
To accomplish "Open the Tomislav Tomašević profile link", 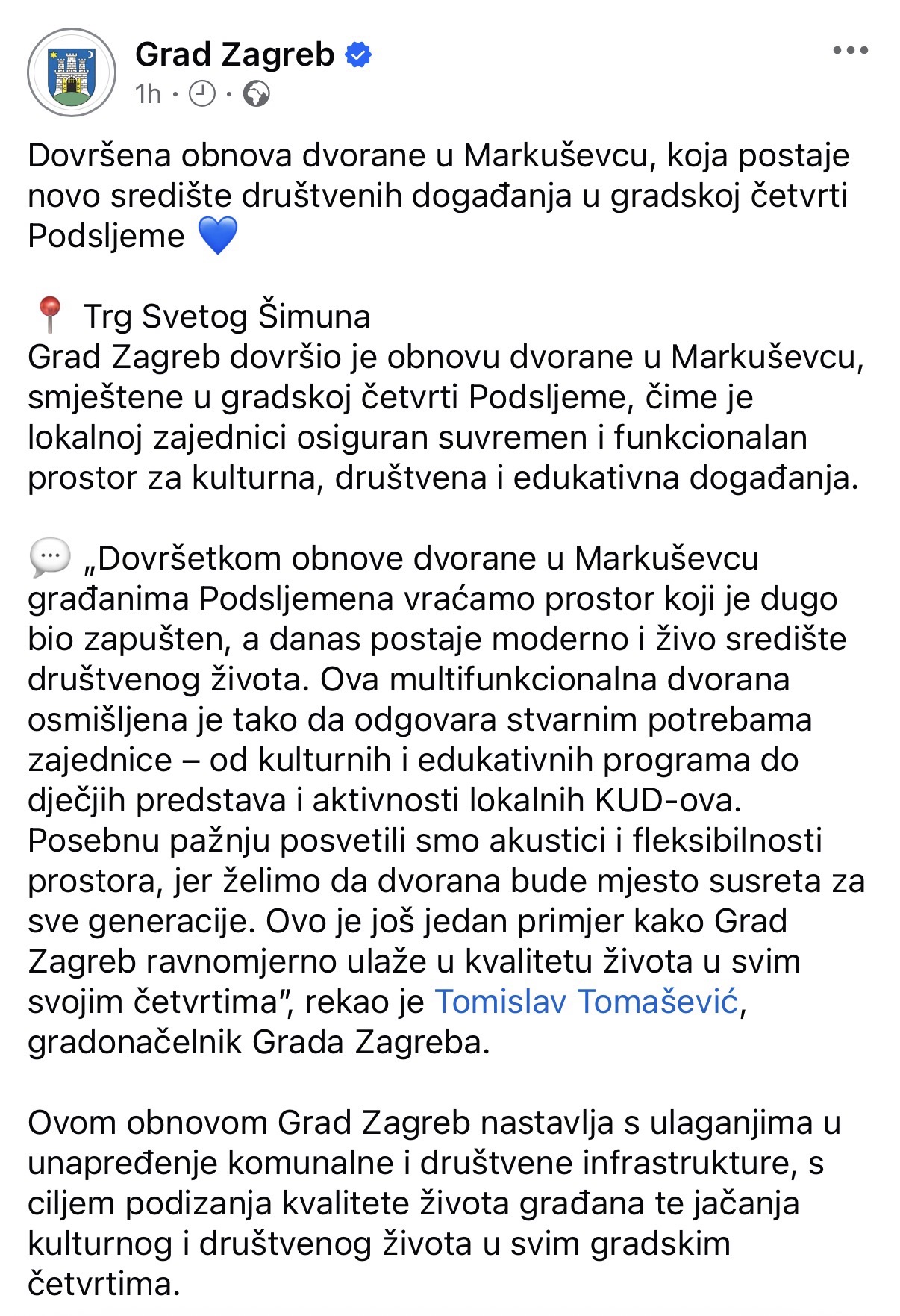I will click(587, 1002).
